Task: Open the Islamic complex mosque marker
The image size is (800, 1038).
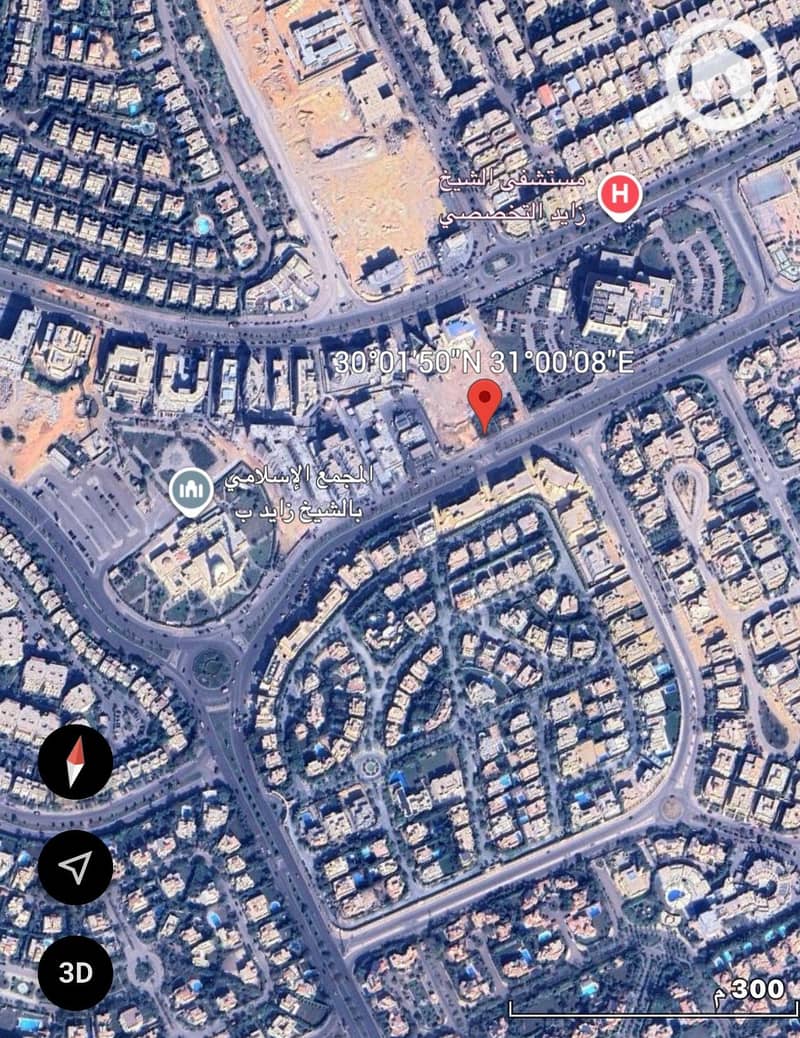Action: (x=190, y=491)
